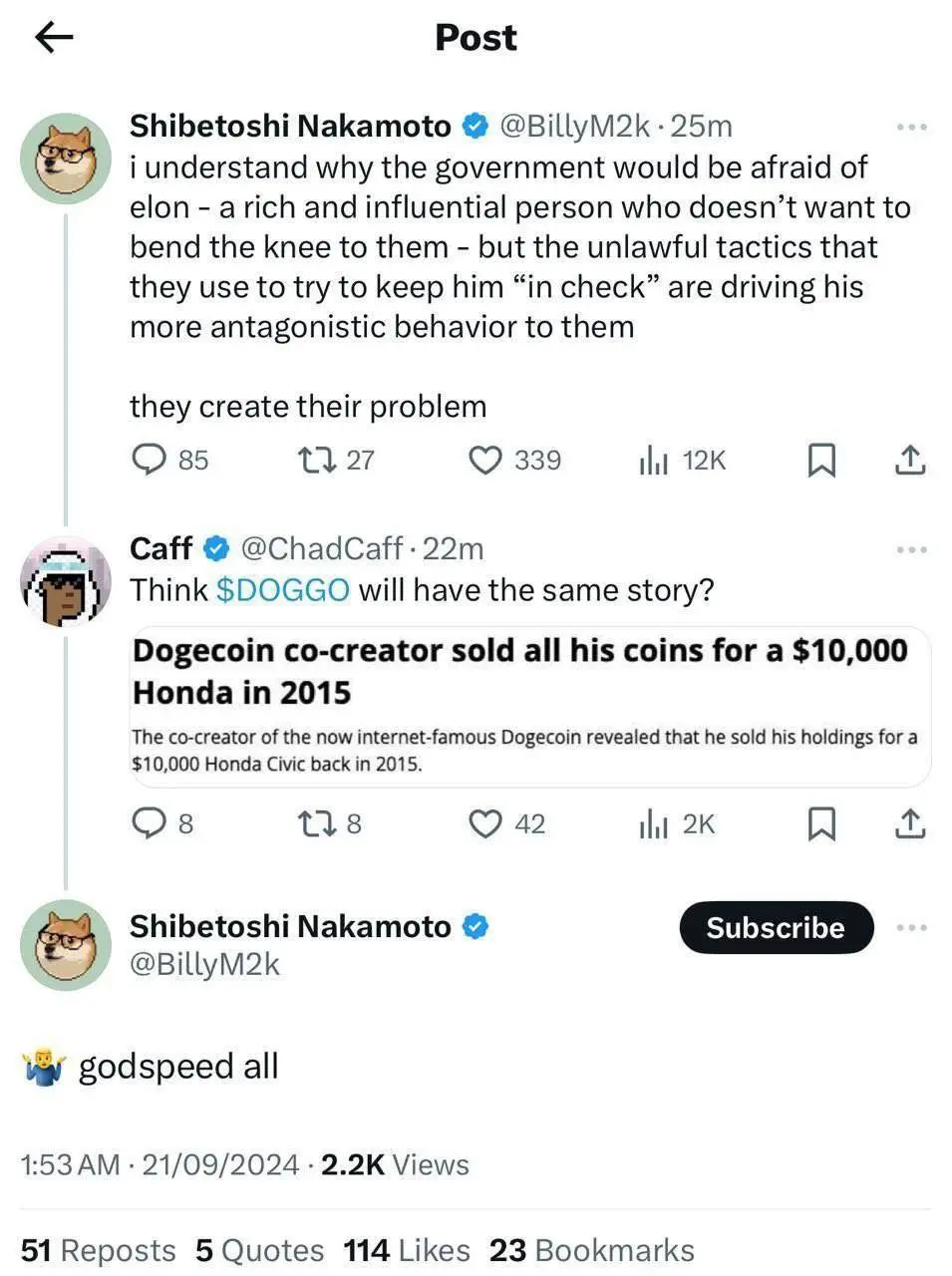View the 5 Quotes list
The image size is (952, 1276).
pyautogui.click(x=259, y=1250)
